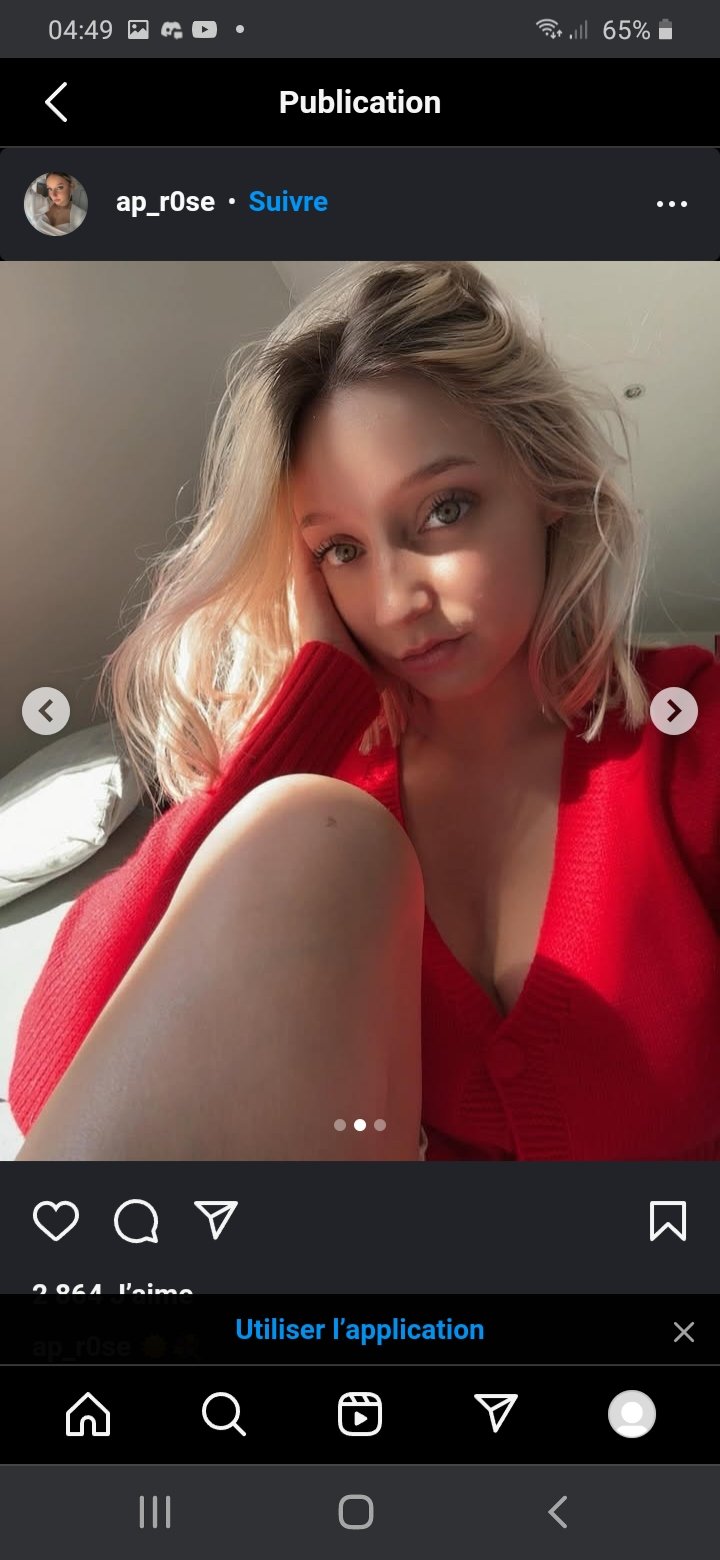Open the comments on this post
This screenshot has height=1560, width=720.
(x=136, y=1221)
